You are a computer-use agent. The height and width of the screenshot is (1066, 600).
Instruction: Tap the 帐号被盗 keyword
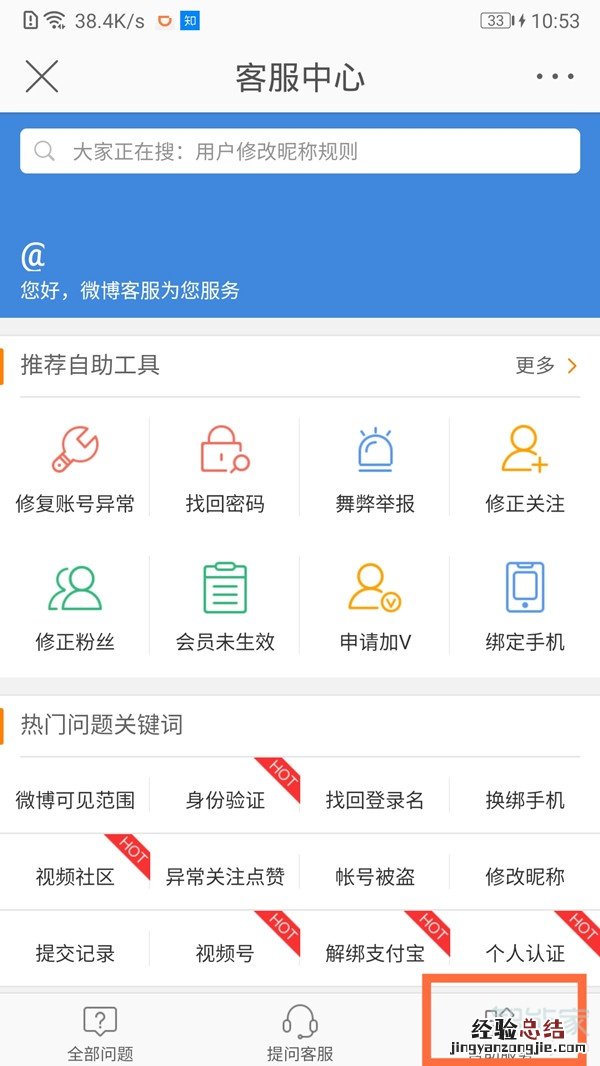point(375,877)
